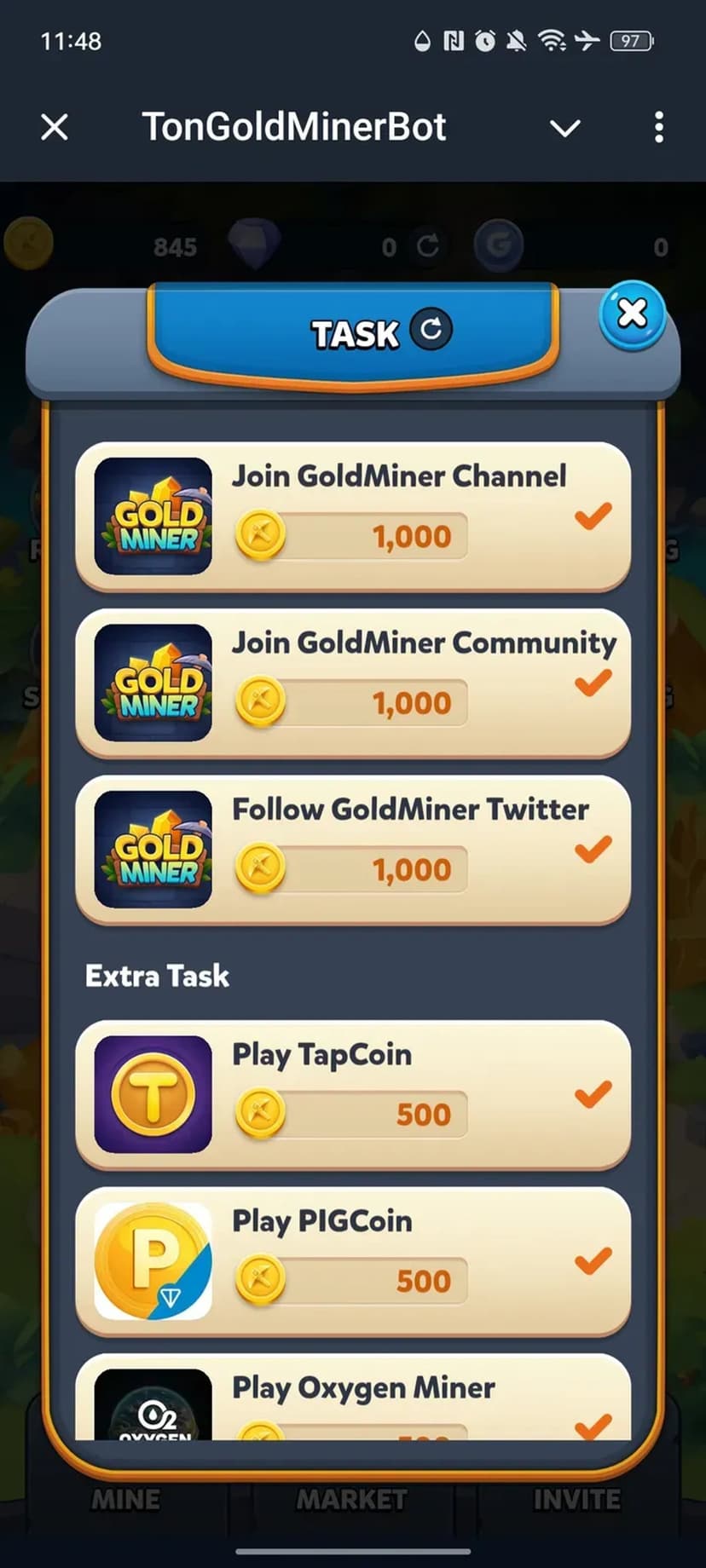This screenshot has width=706, height=1568.
Task: Close the TonGoldMinerBot mini app
Action: (x=55, y=128)
